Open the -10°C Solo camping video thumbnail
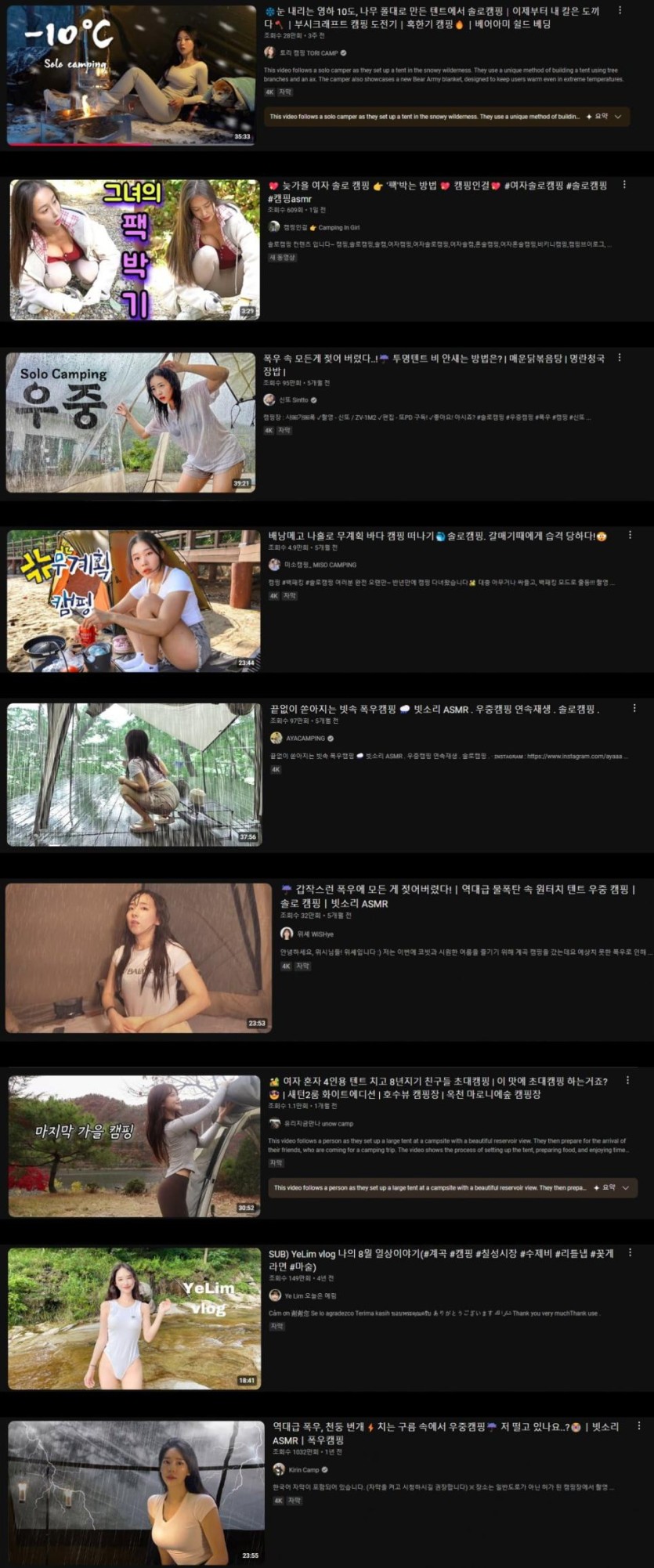Viewport: 654px width, 1568px height. [x=131, y=75]
